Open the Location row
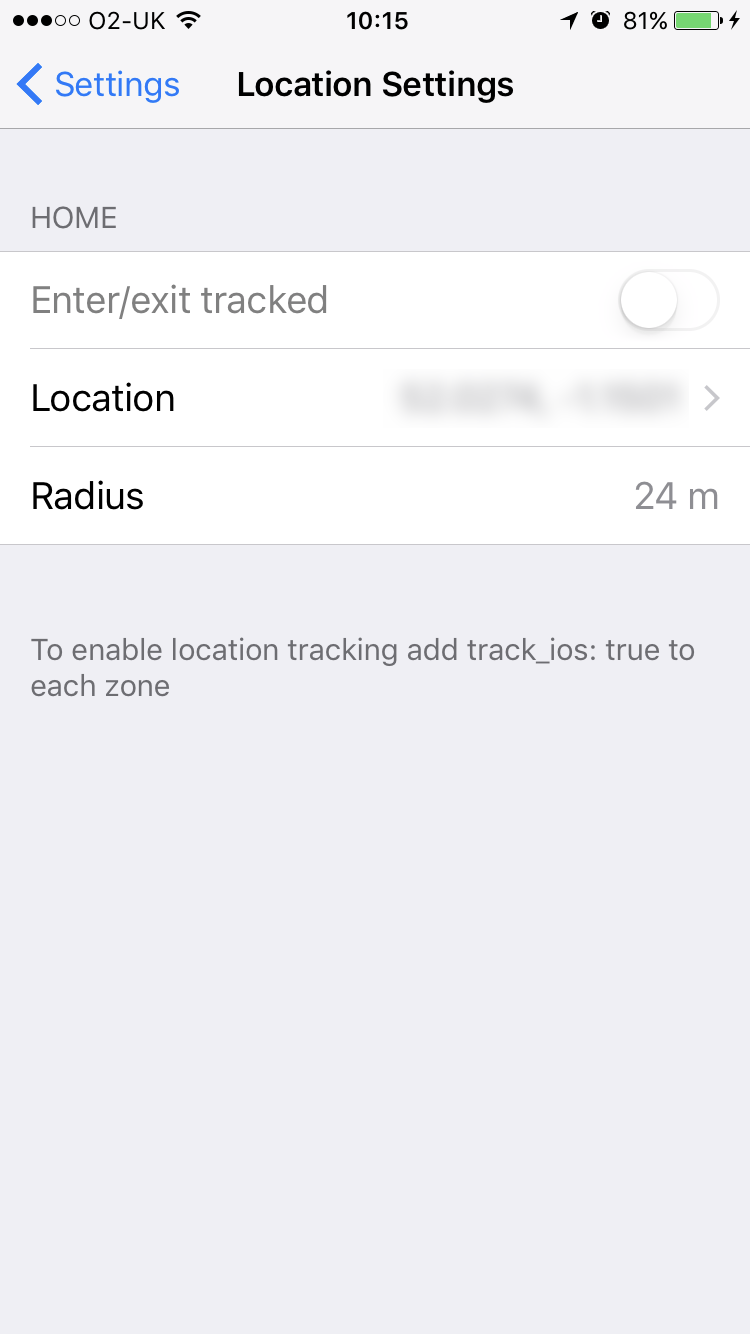 pyautogui.click(x=375, y=398)
